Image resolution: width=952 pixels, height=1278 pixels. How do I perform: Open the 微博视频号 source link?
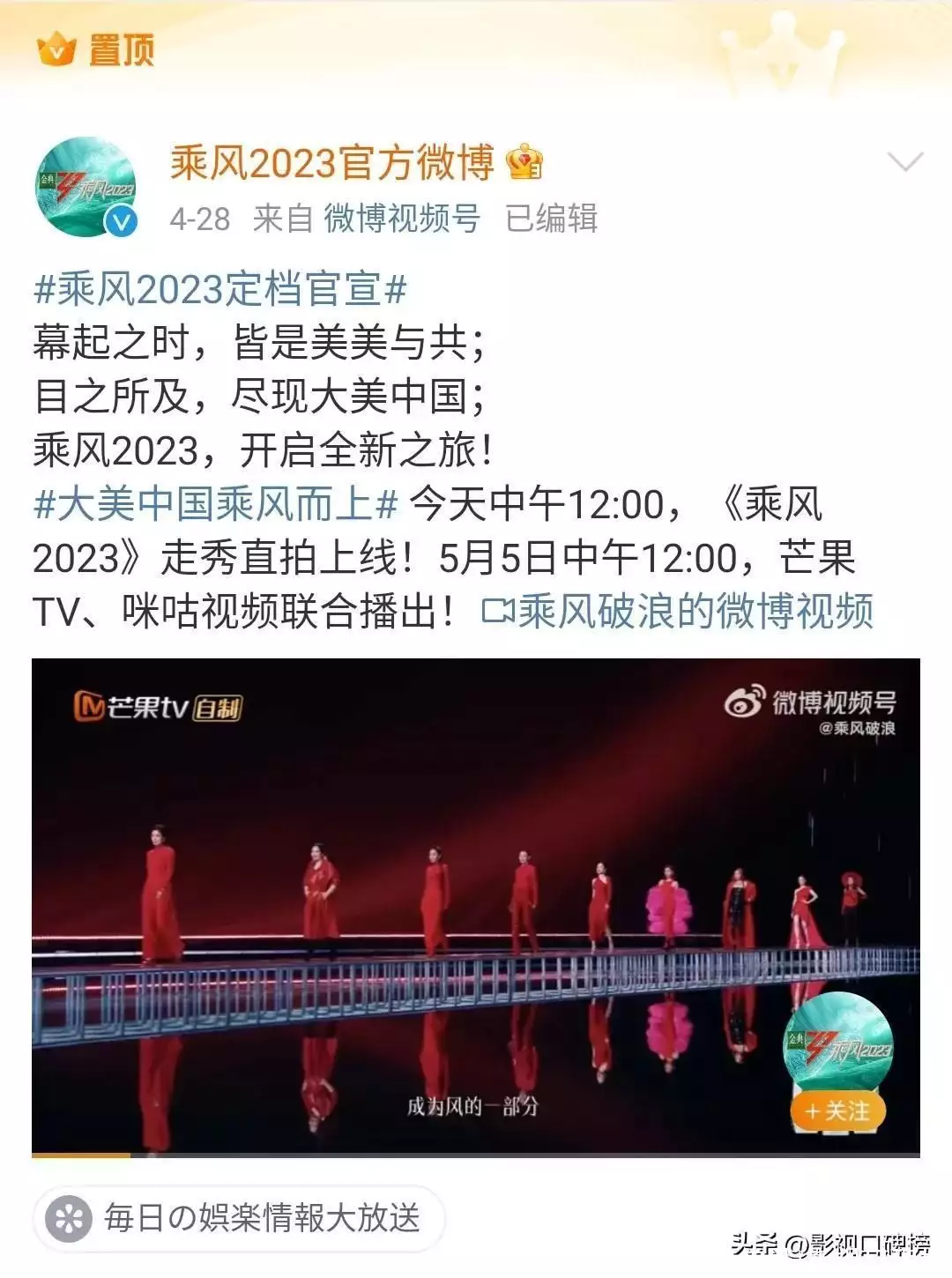click(402, 218)
